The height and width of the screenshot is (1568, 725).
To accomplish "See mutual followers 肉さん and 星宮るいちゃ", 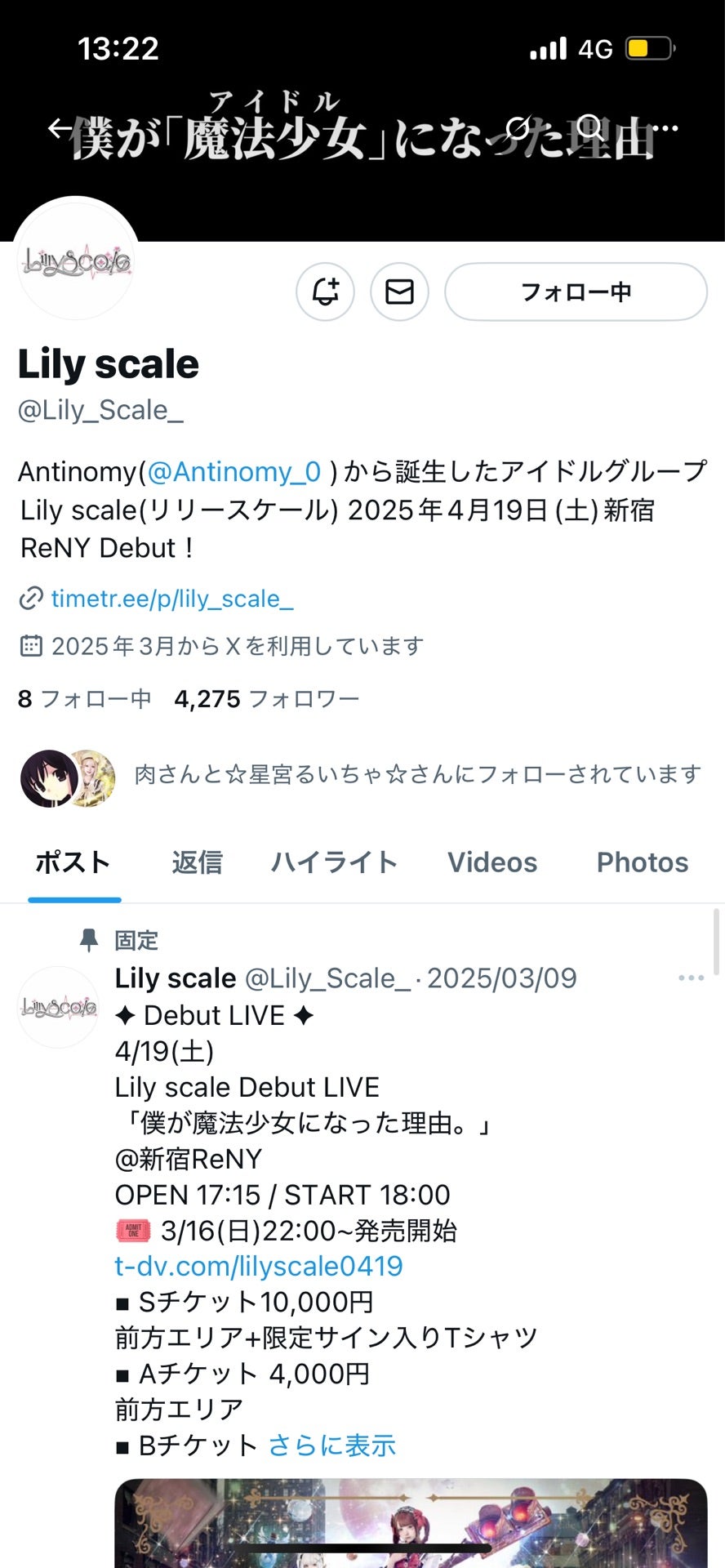I will pos(416,774).
